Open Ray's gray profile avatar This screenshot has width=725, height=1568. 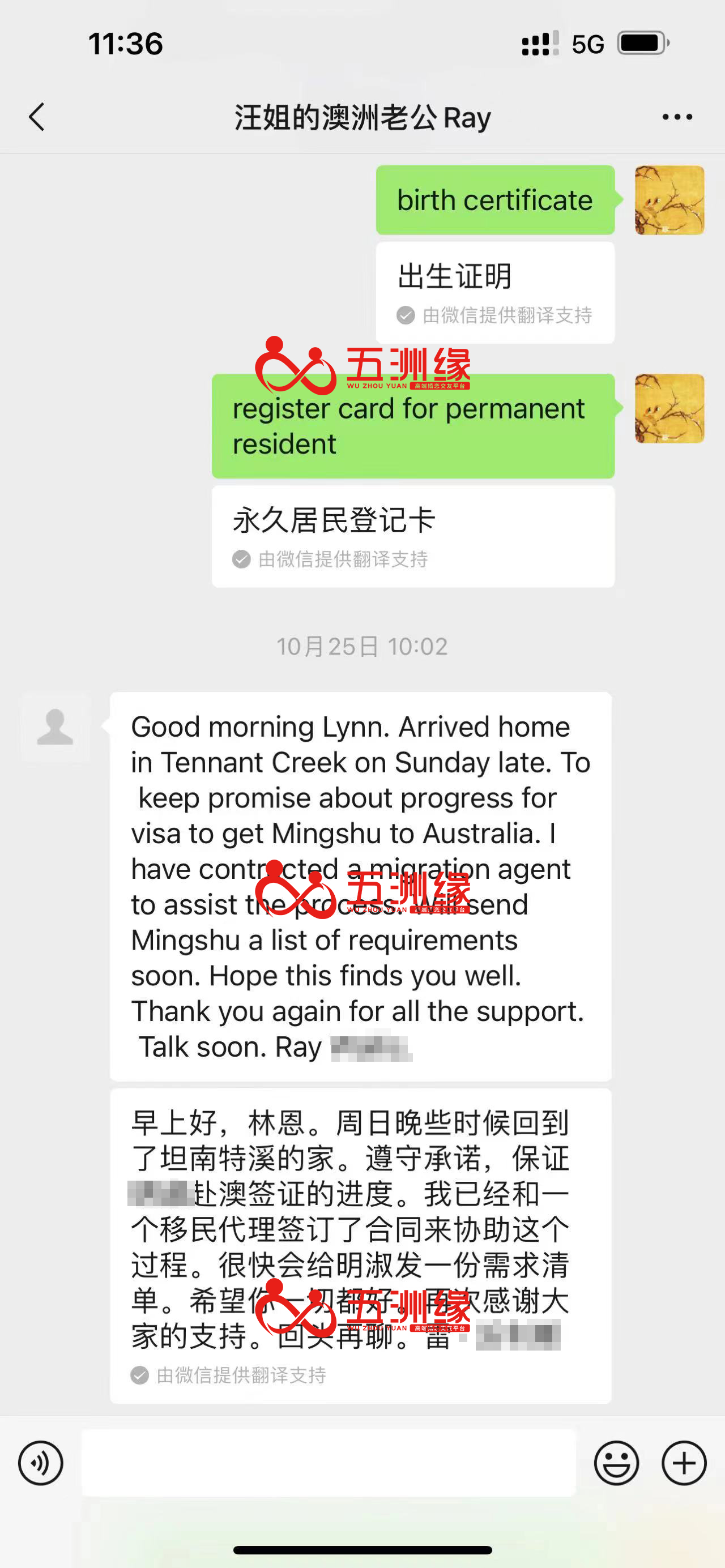(x=56, y=727)
